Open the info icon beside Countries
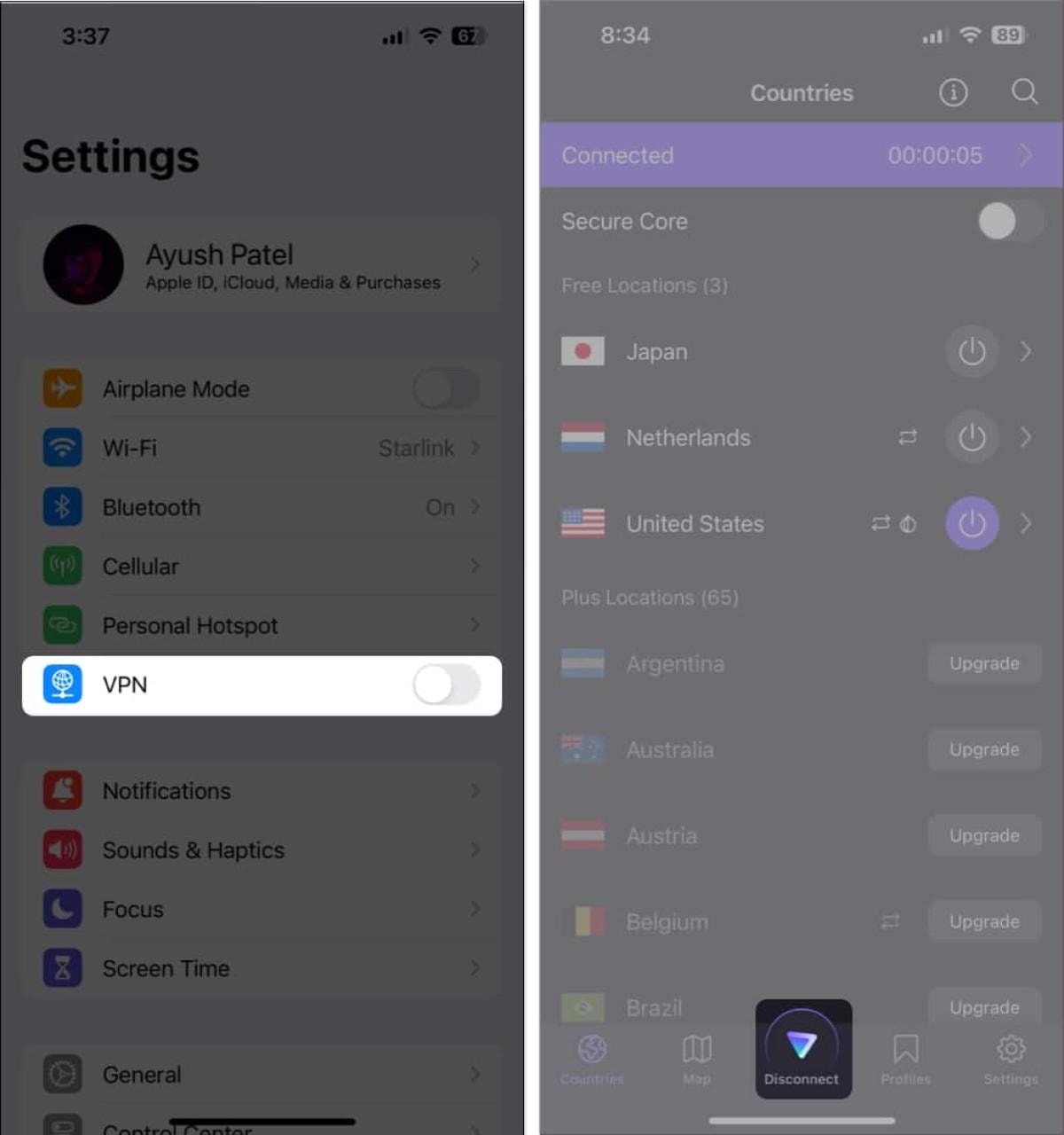 [953, 92]
